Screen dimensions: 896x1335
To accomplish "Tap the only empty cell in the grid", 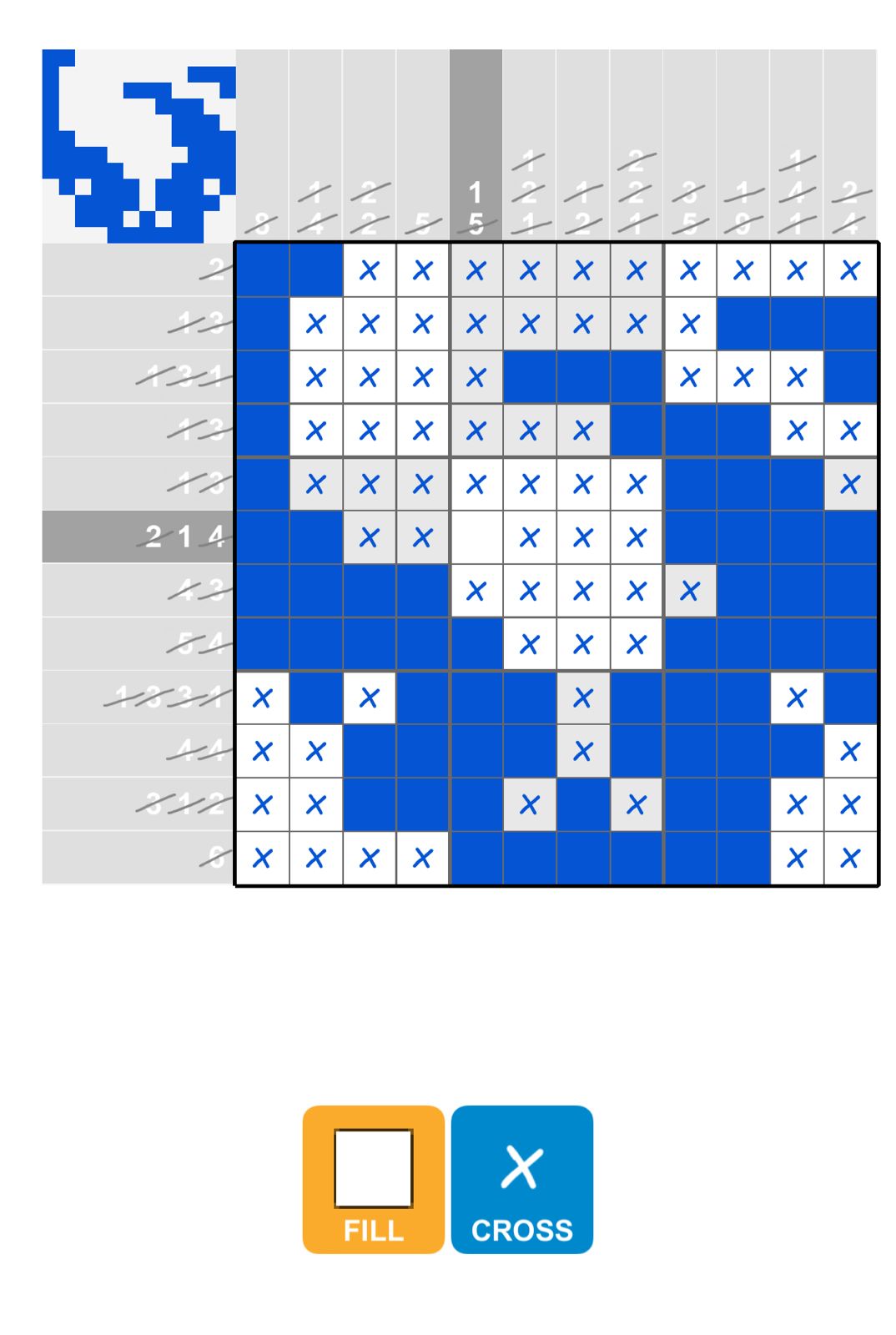I will [x=476, y=537].
